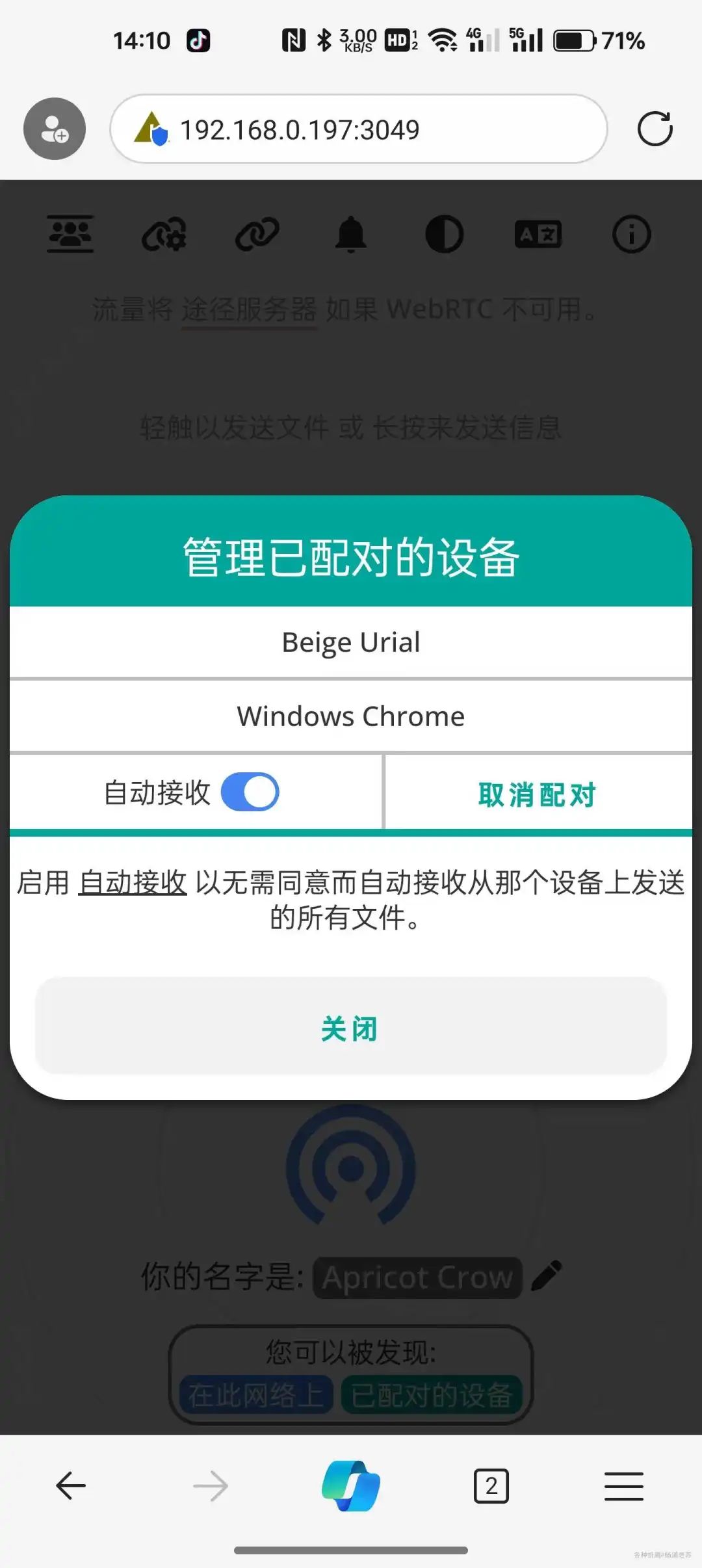Viewport: 702px width, 1568px height.
Task: Toggle the 自动接收 switch
Action: pos(250,792)
